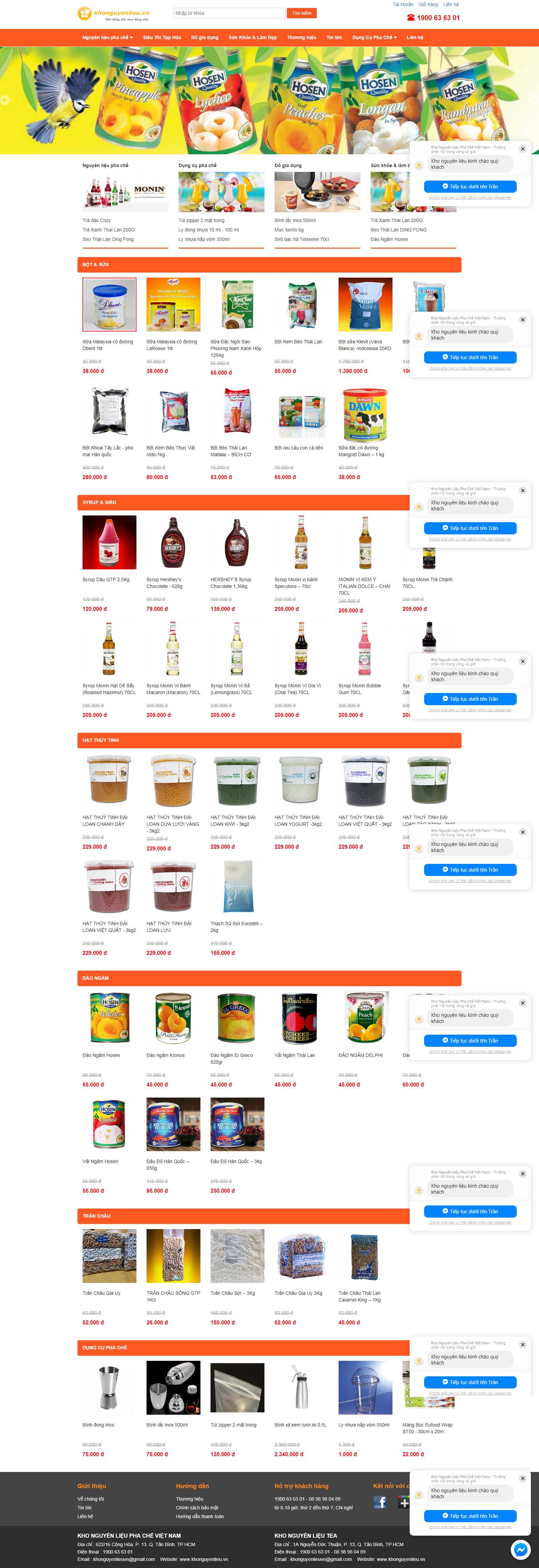539x1568 pixels.
Task: Open HẠT THỦY TINH ĐÀI LOAN KIWI product
Action: pyautogui.click(x=236, y=780)
